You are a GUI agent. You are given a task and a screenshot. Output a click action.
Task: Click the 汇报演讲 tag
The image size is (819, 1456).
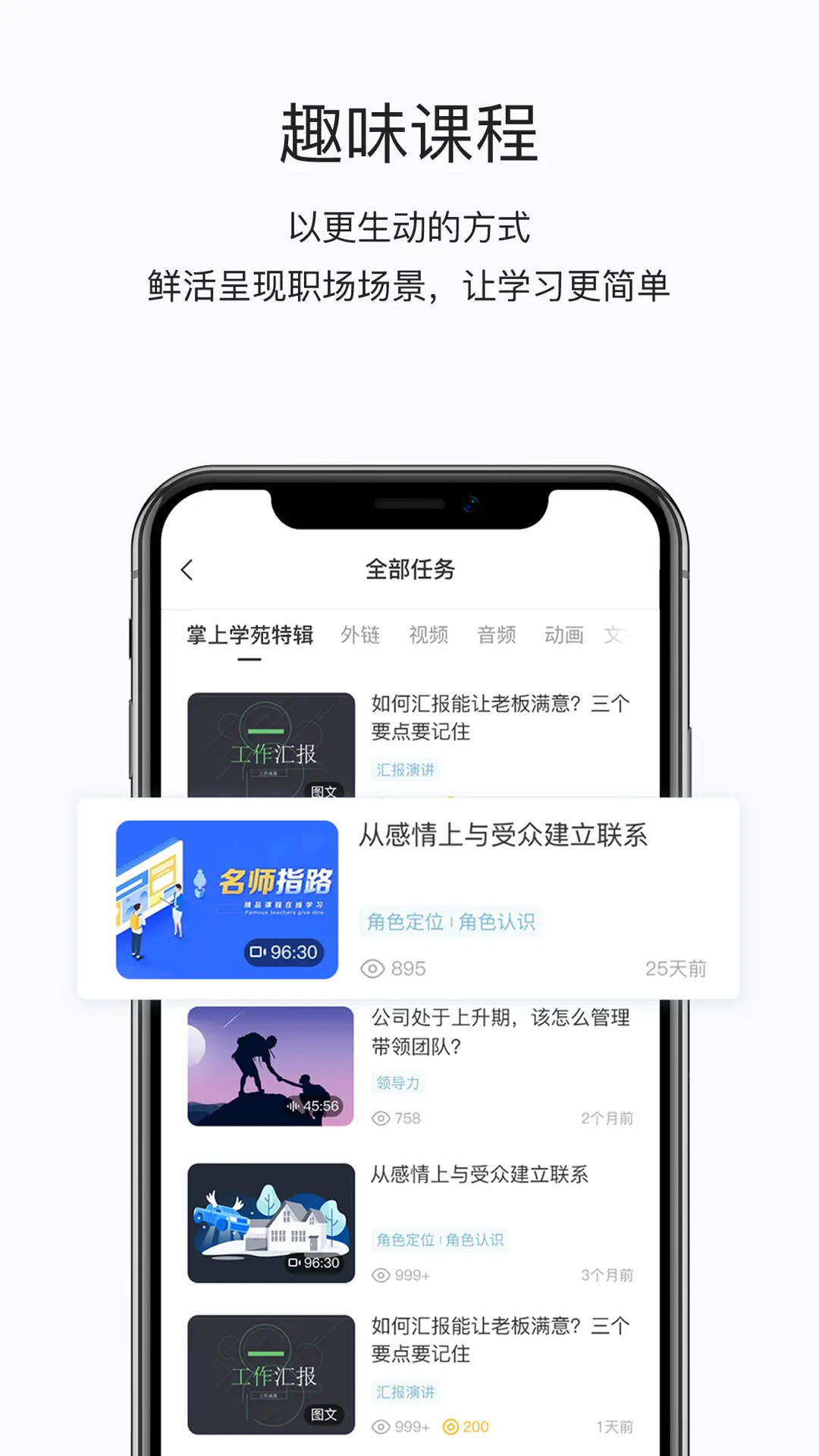tap(404, 769)
